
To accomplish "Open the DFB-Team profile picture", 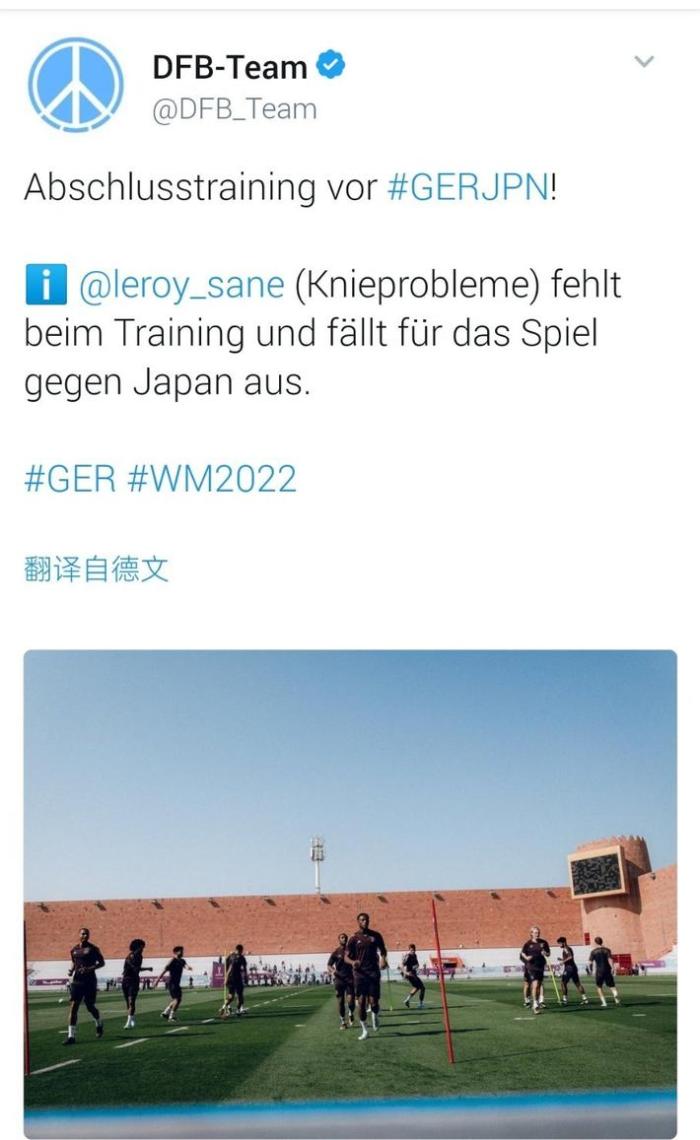I will [x=76, y=85].
